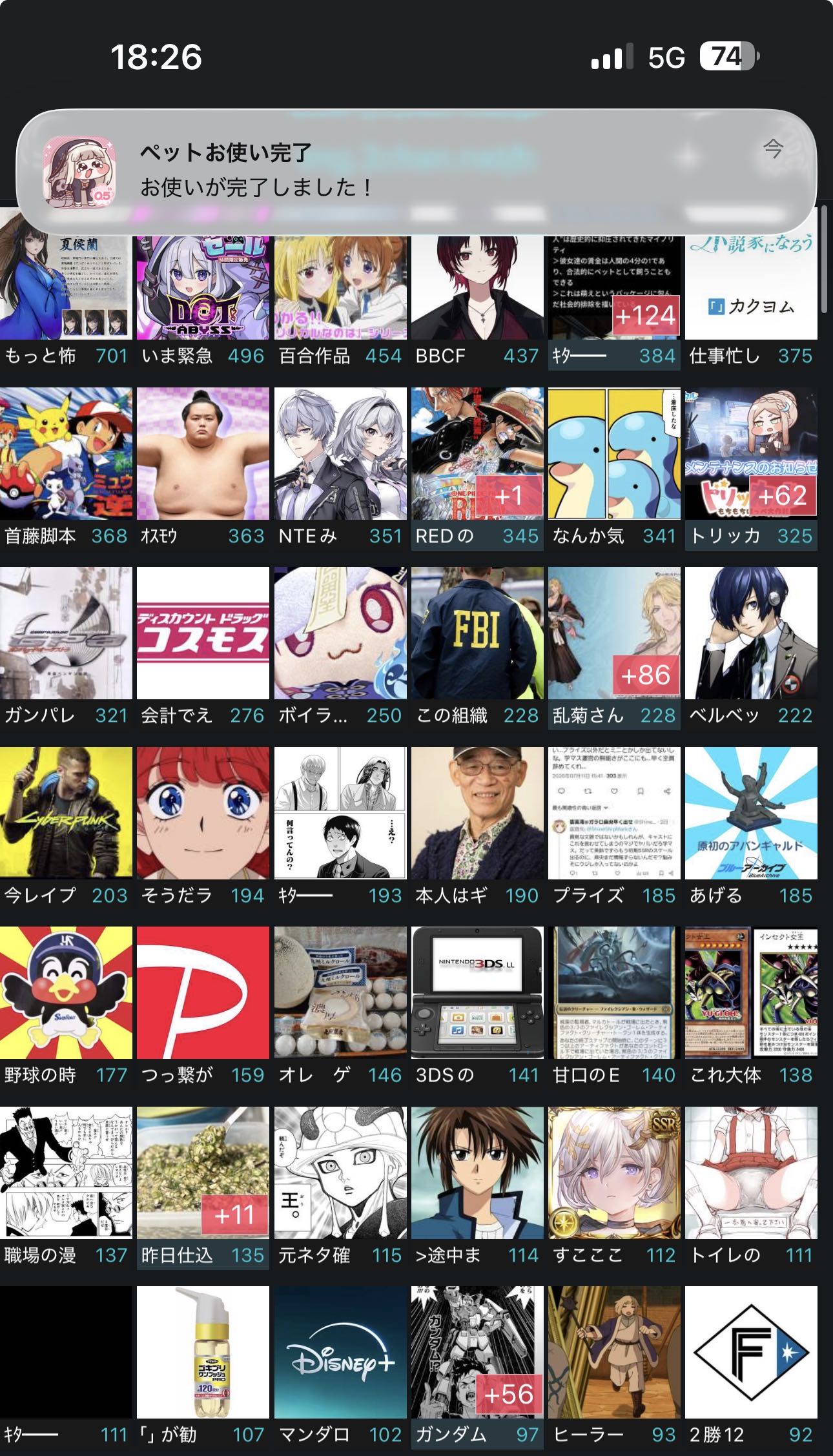Open the 野球の時 thread tile
The width and height of the screenshot is (833, 1456).
66,1008
